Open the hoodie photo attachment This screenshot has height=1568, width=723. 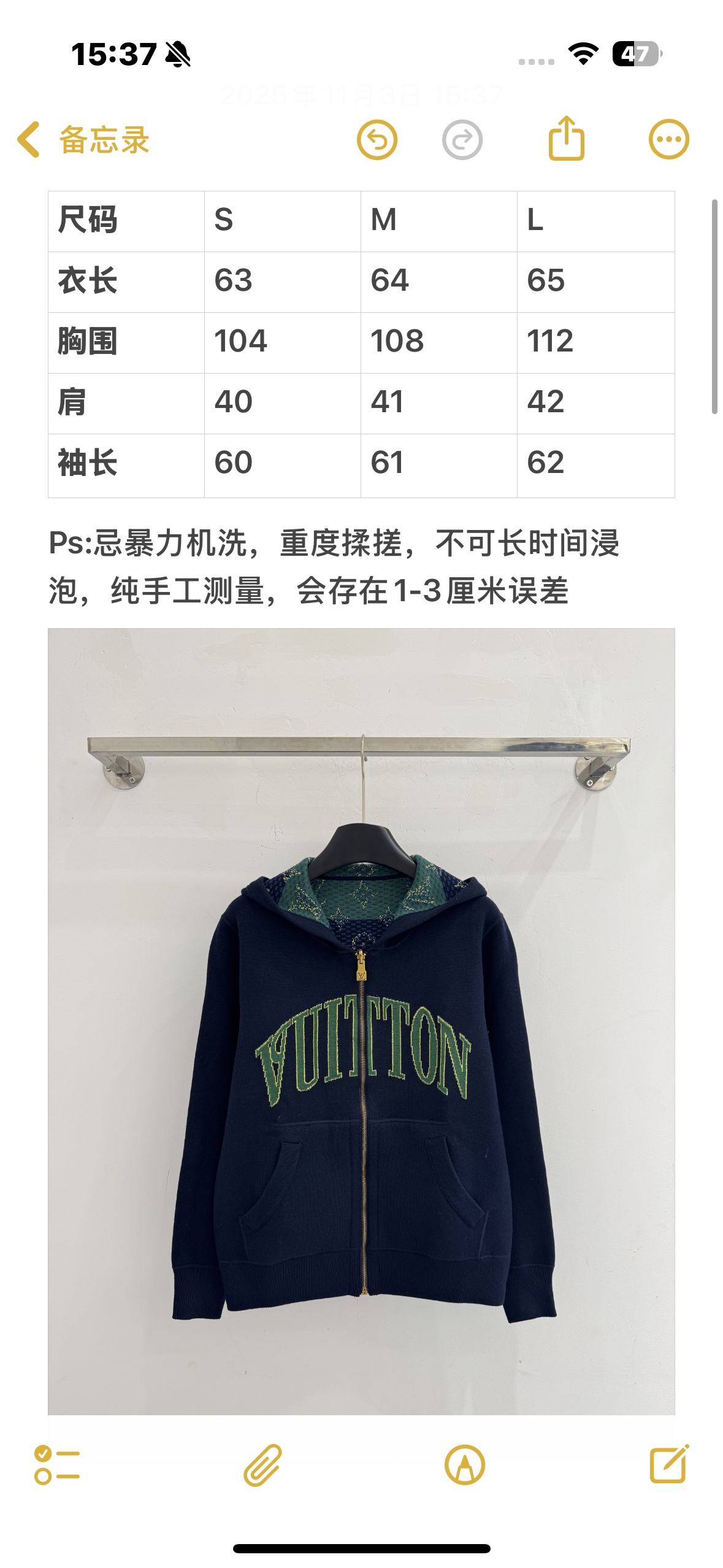361,1021
